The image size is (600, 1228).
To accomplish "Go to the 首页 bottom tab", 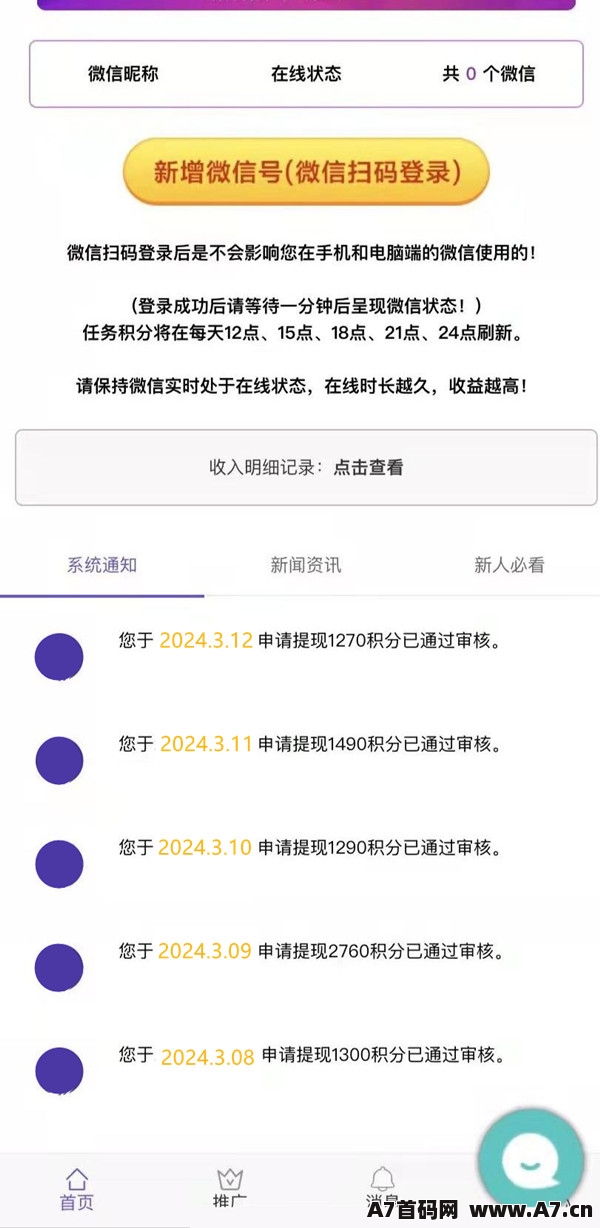I will (x=77, y=1190).
